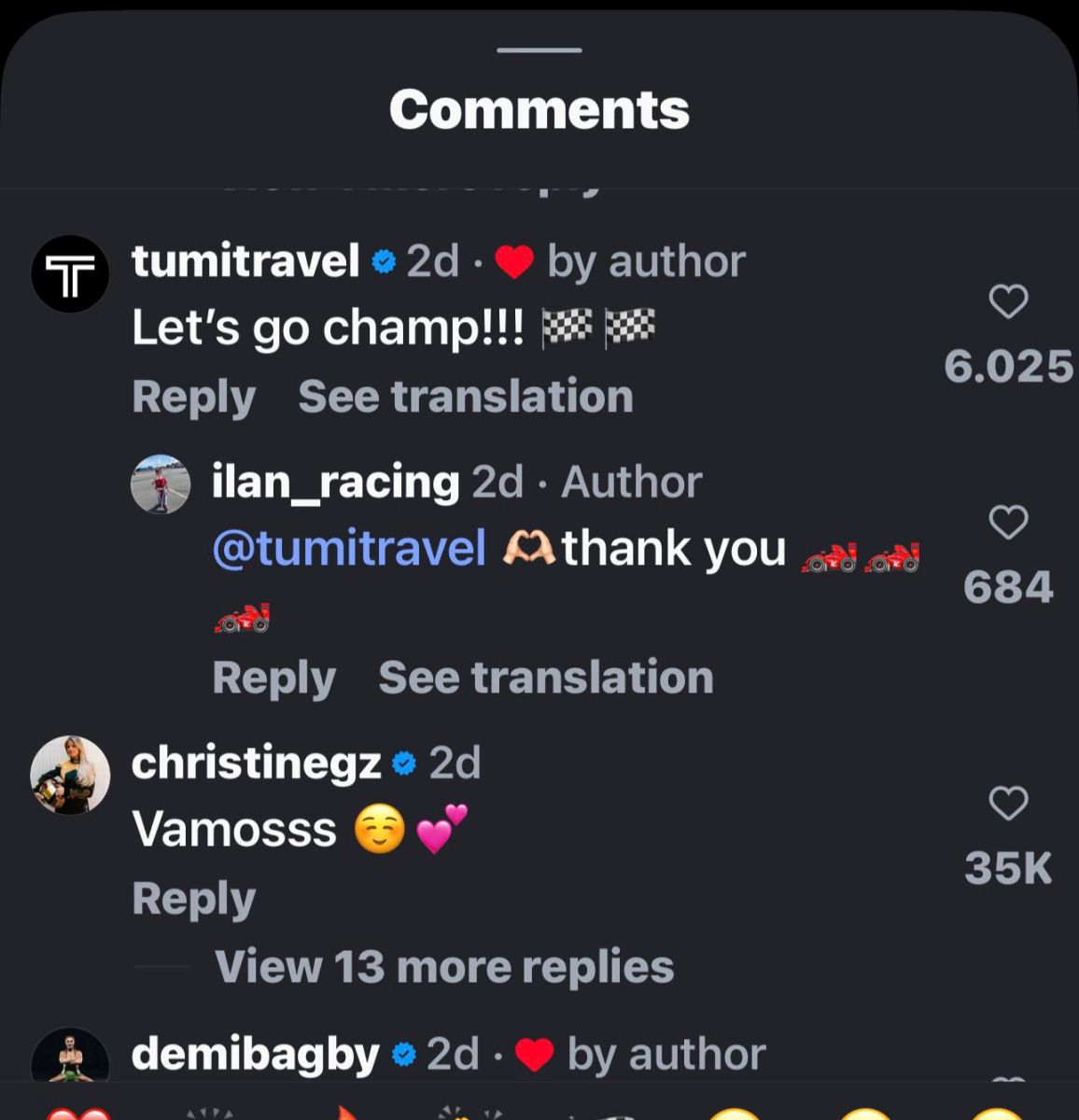Like ilan_racing's thank you reply

(x=1008, y=523)
